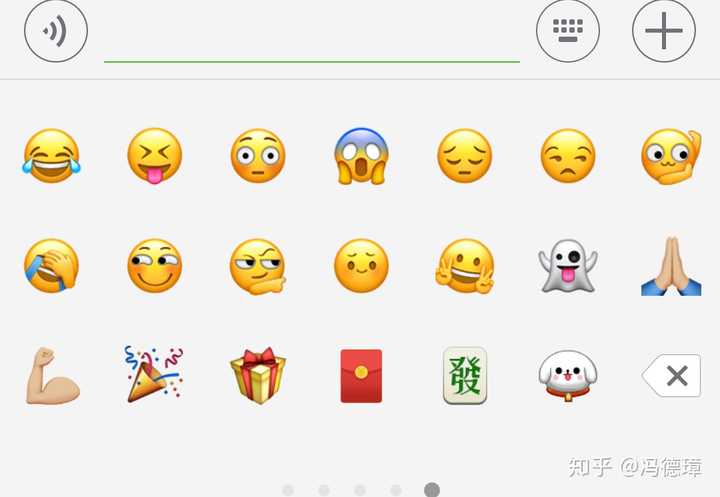Insert the tears of joy emoji
Viewport: 720px width, 497px height.
51,156
